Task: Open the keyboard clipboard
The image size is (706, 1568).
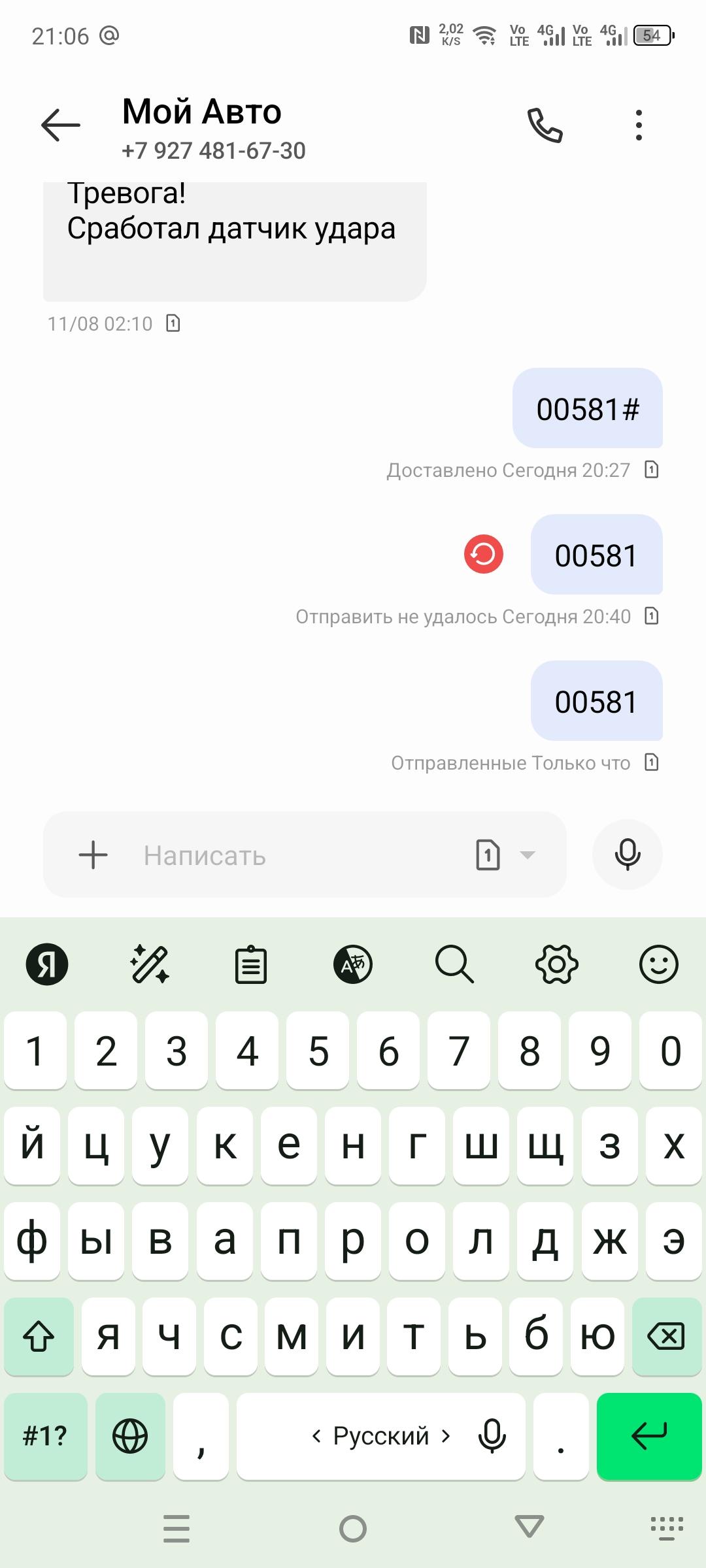Action: tap(251, 965)
